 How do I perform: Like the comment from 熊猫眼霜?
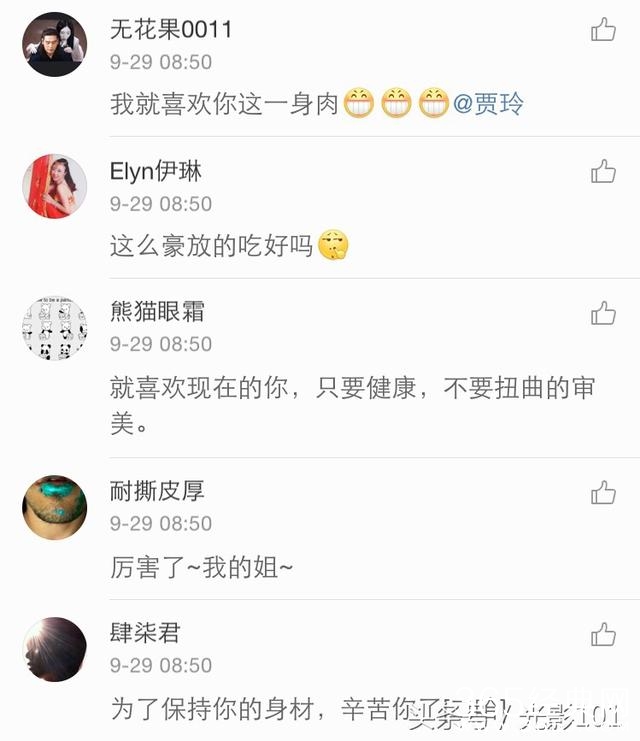(x=603, y=314)
